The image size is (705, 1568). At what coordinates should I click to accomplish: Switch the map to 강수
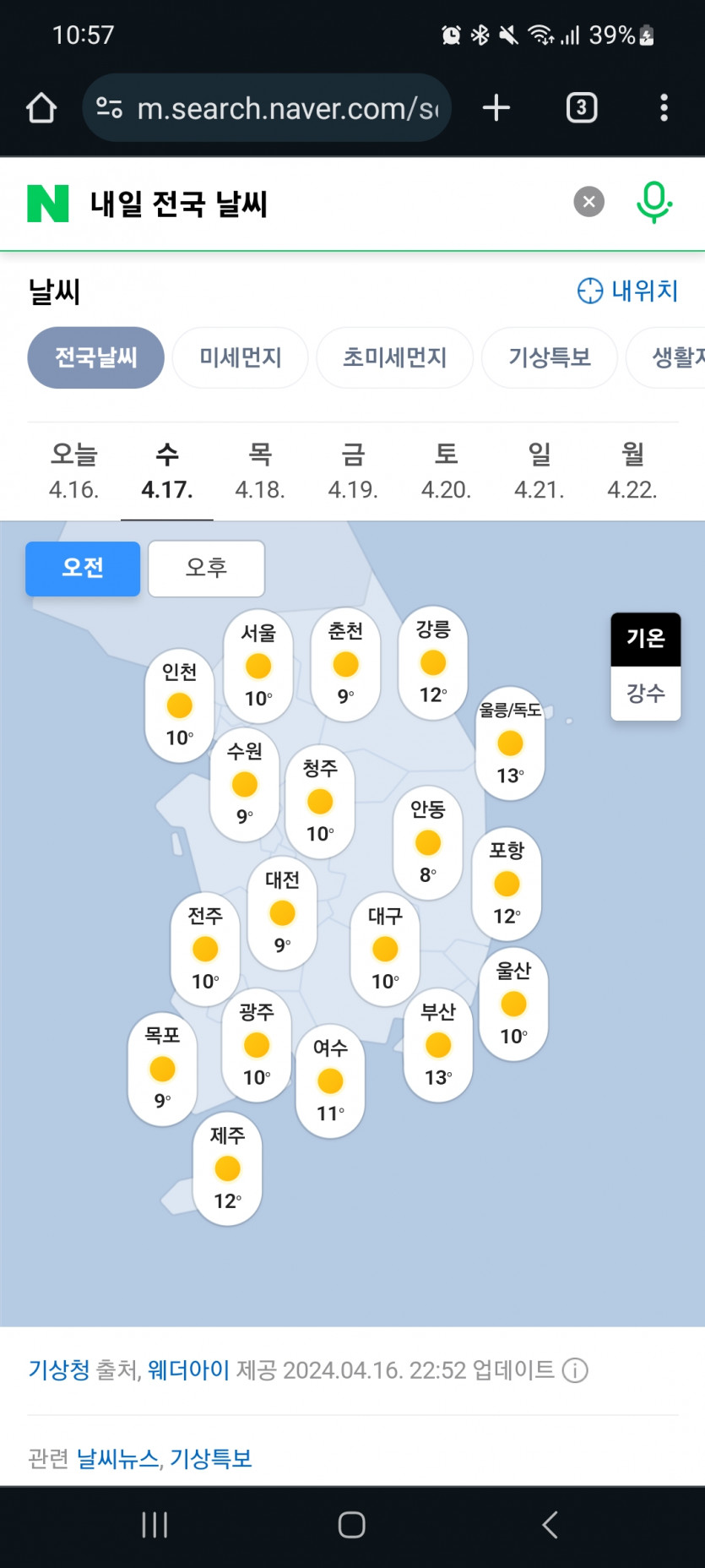[645, 694]
